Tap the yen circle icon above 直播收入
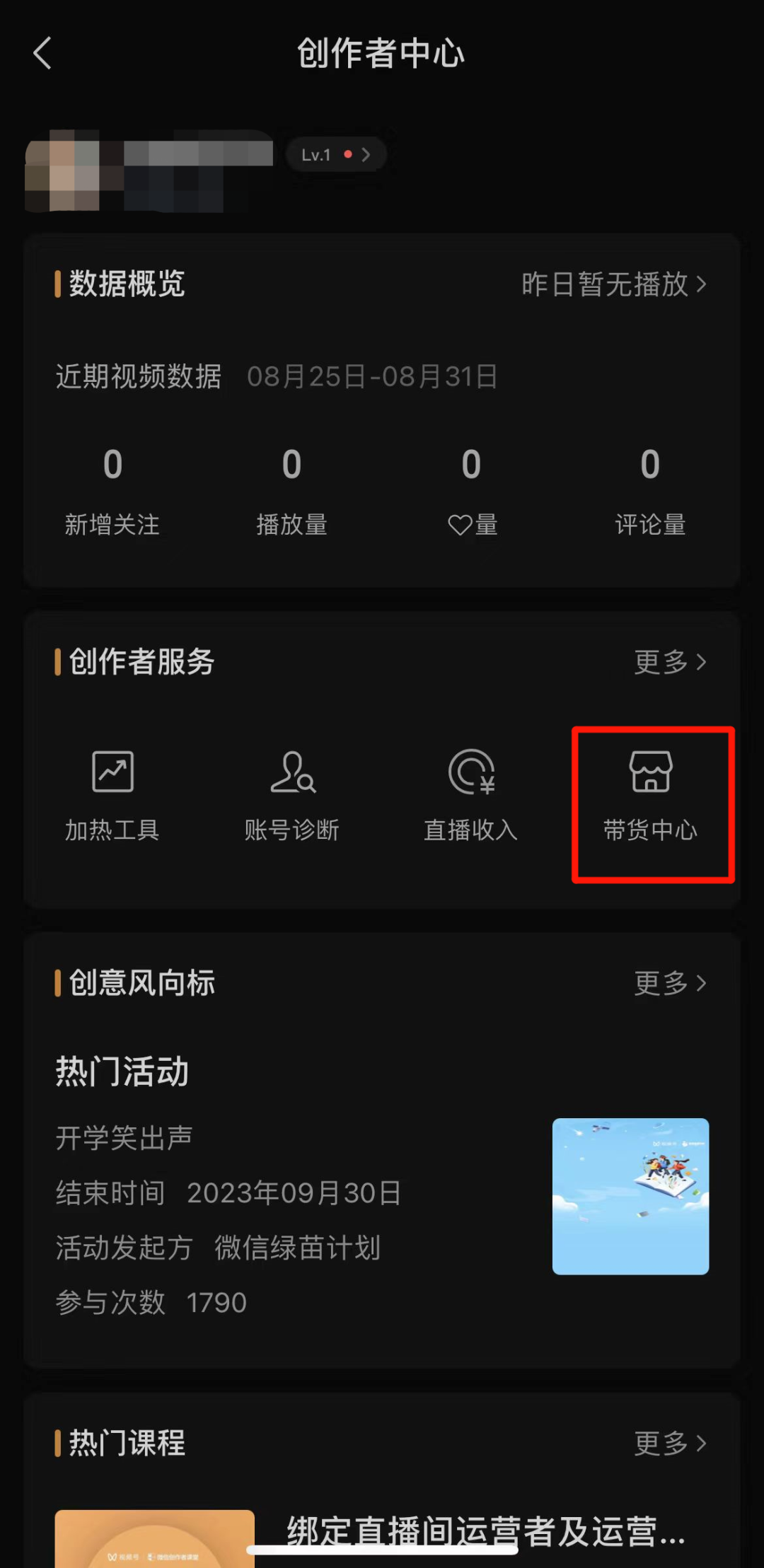The image size is (764, 1568). tap(471, 772)
